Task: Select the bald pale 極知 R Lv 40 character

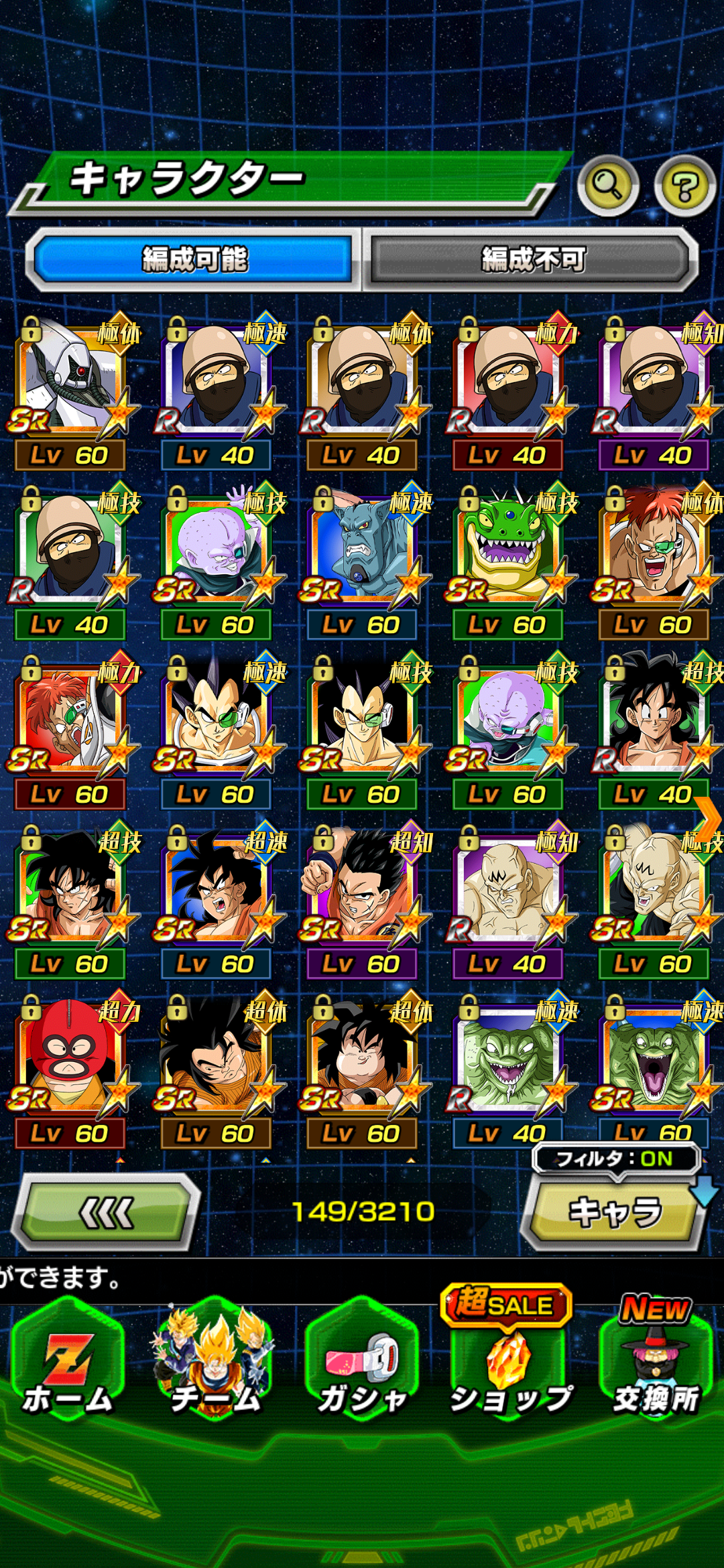Action: point(508,890)
